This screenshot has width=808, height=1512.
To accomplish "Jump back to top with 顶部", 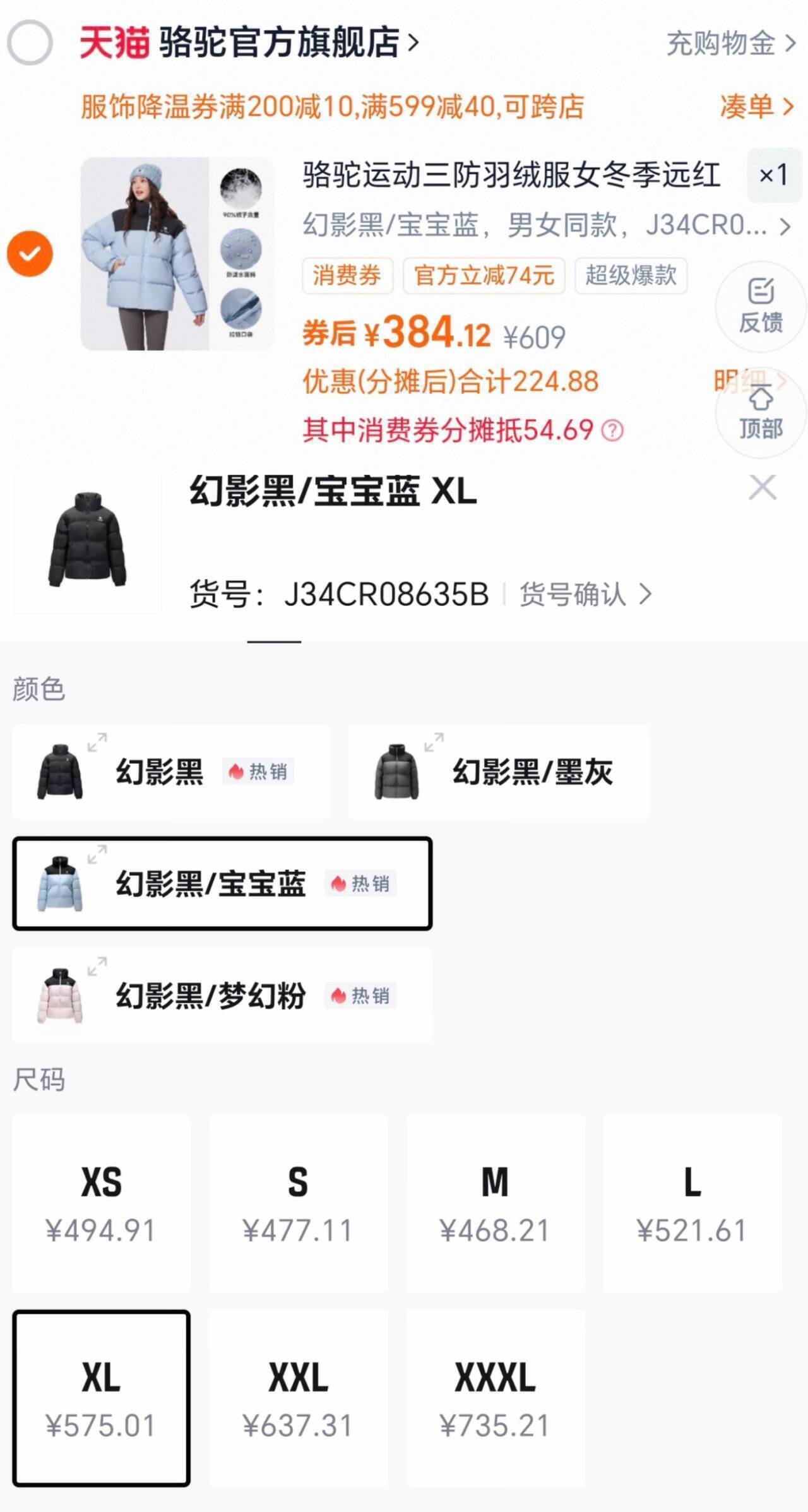I will click(x=761, y=414).
